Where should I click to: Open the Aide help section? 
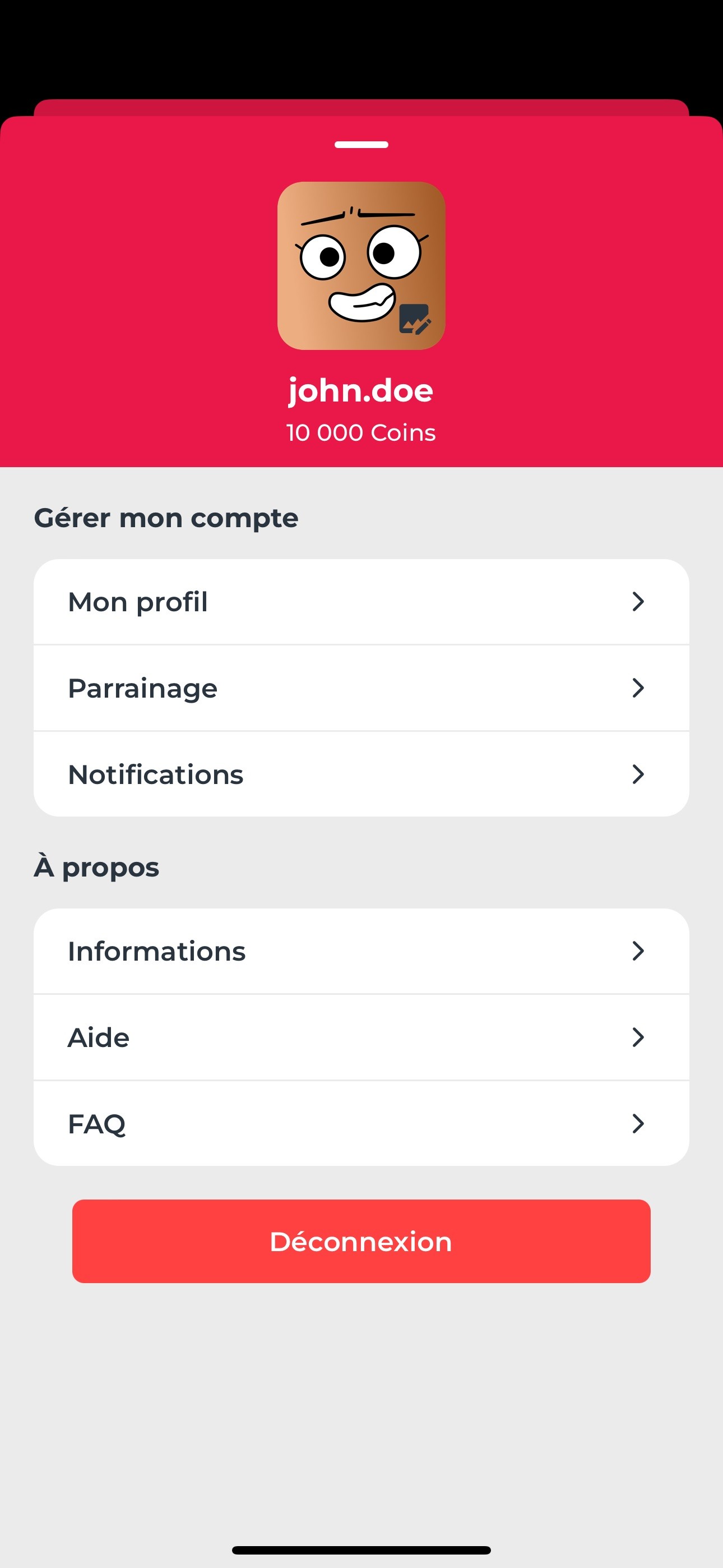coord(98,1037)
